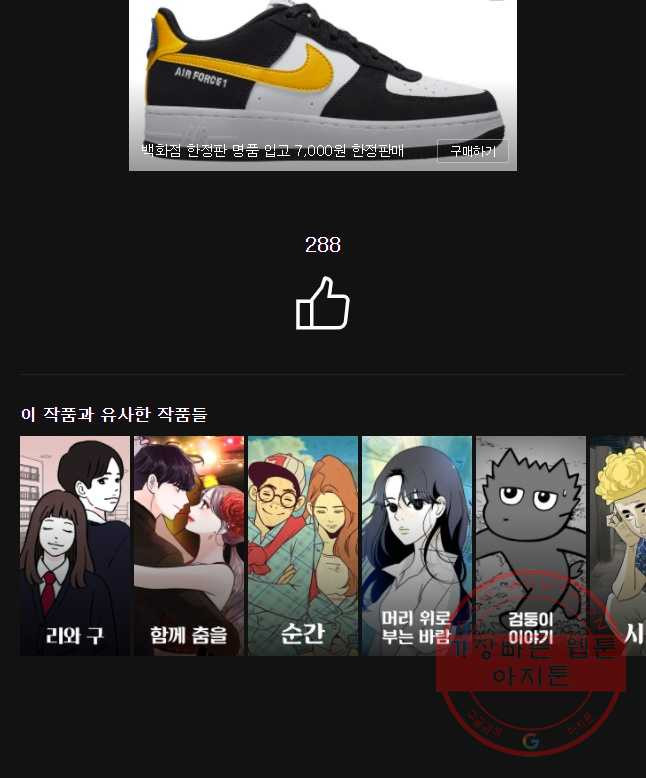Open the webtoon 순간

(303, 545)
